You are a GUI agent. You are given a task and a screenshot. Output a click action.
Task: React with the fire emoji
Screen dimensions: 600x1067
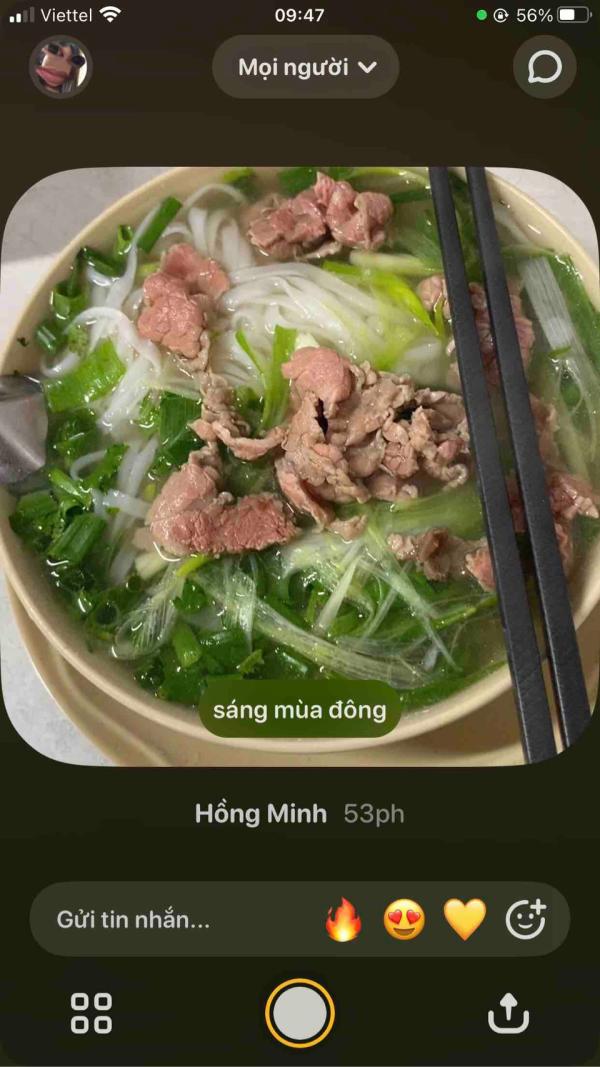coord(344,919)
